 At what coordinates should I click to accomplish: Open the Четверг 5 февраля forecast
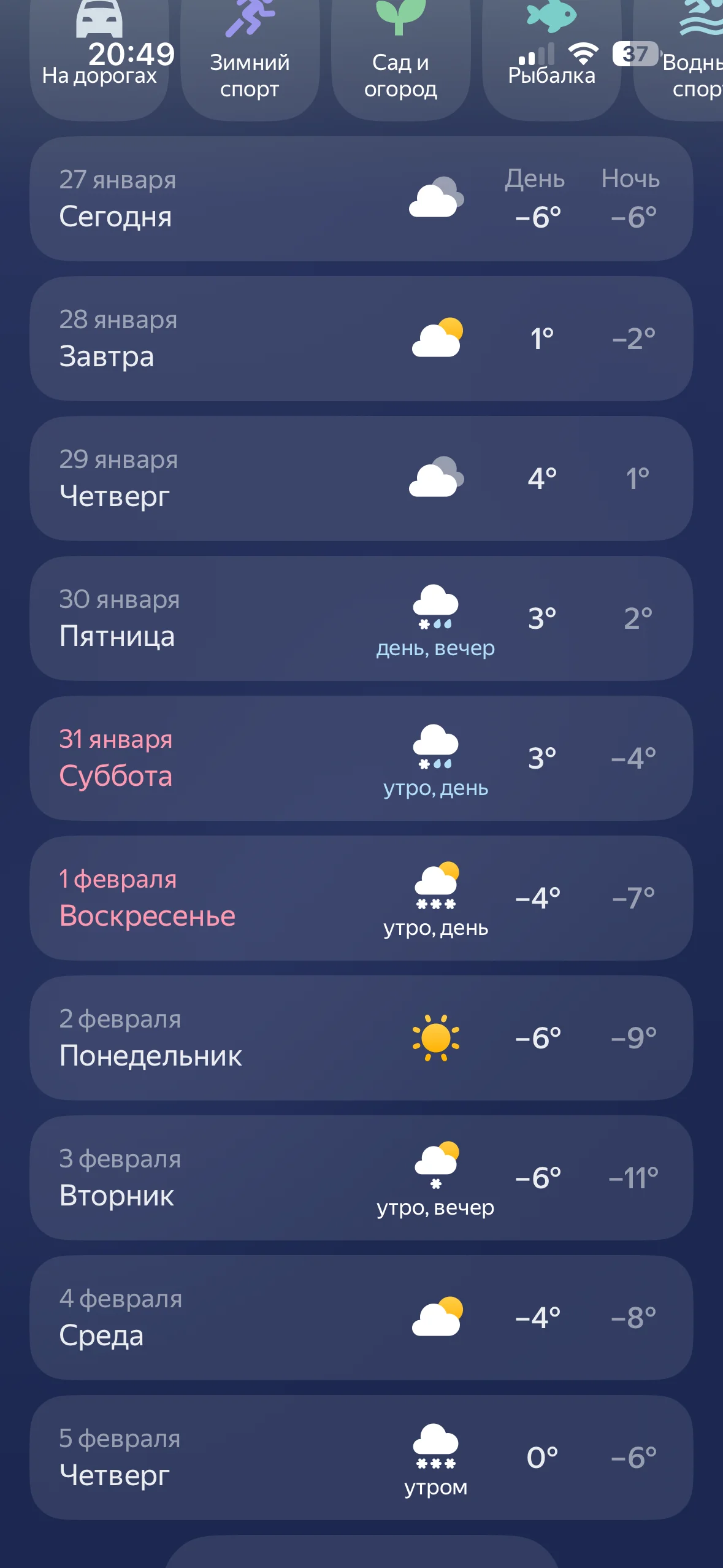[x=361, y=1458]
